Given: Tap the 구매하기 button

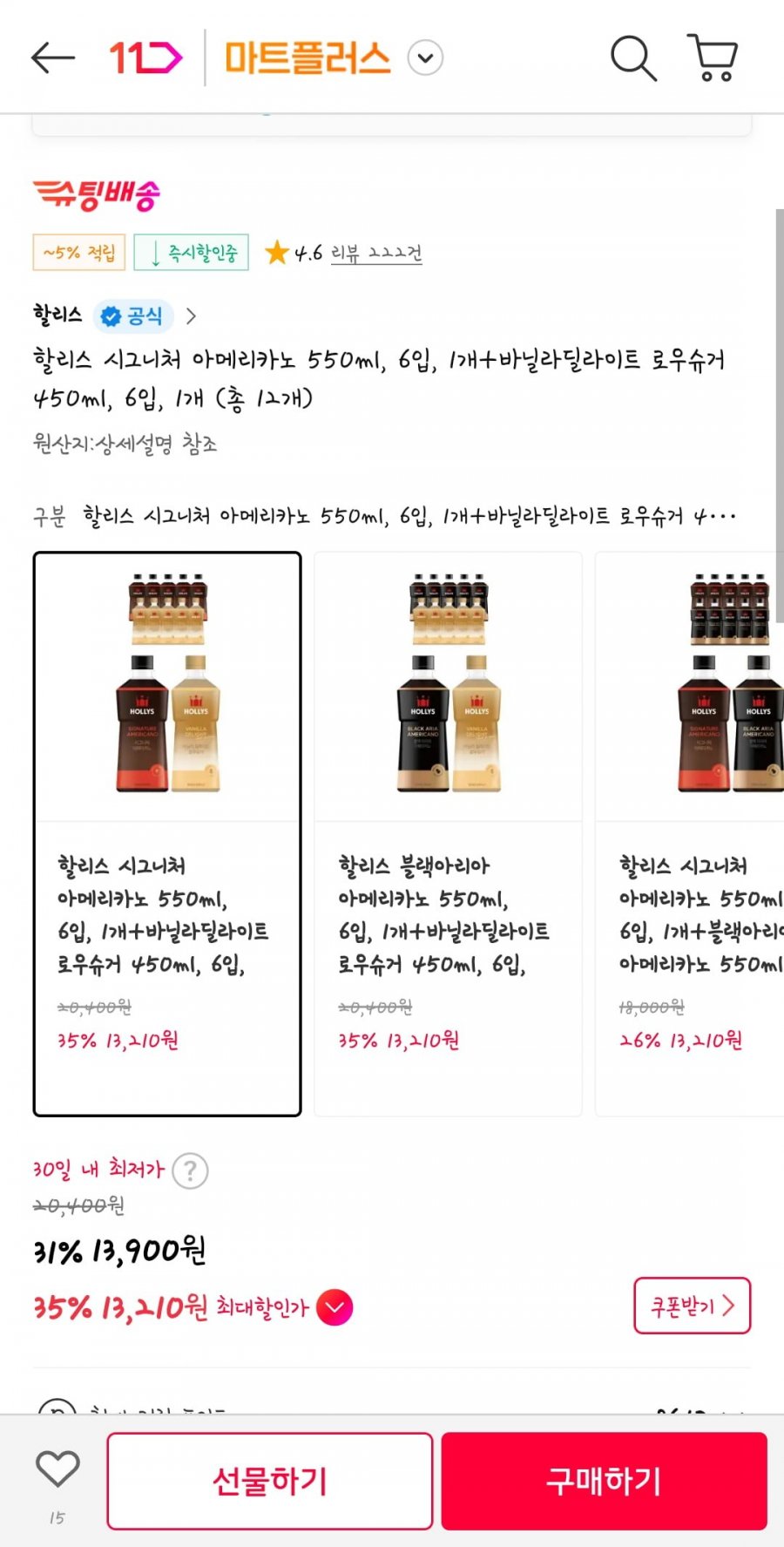Looking at the screenshot, I should click(604, 1481).
